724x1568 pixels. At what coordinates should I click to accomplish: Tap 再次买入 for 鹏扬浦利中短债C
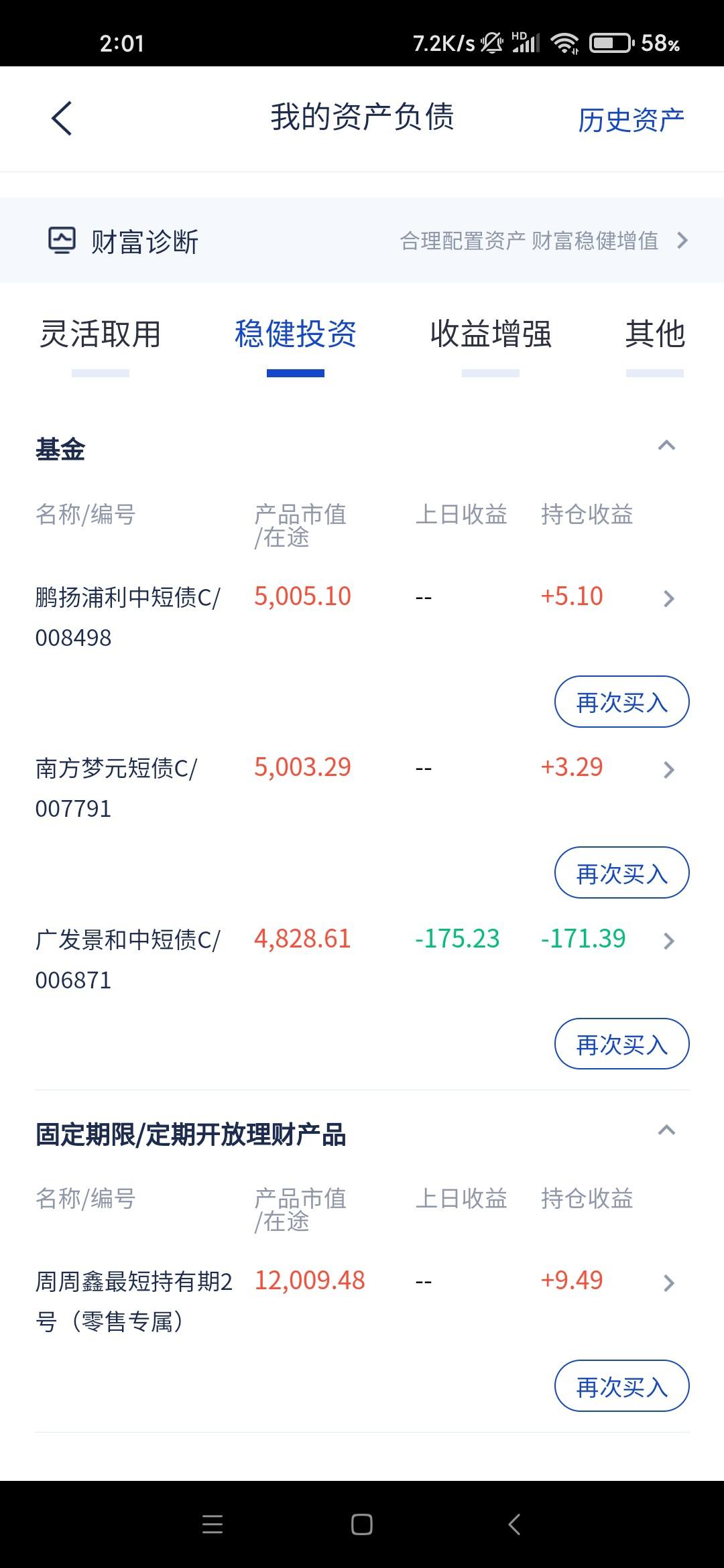pyautogui.click(x=621, y=702)
